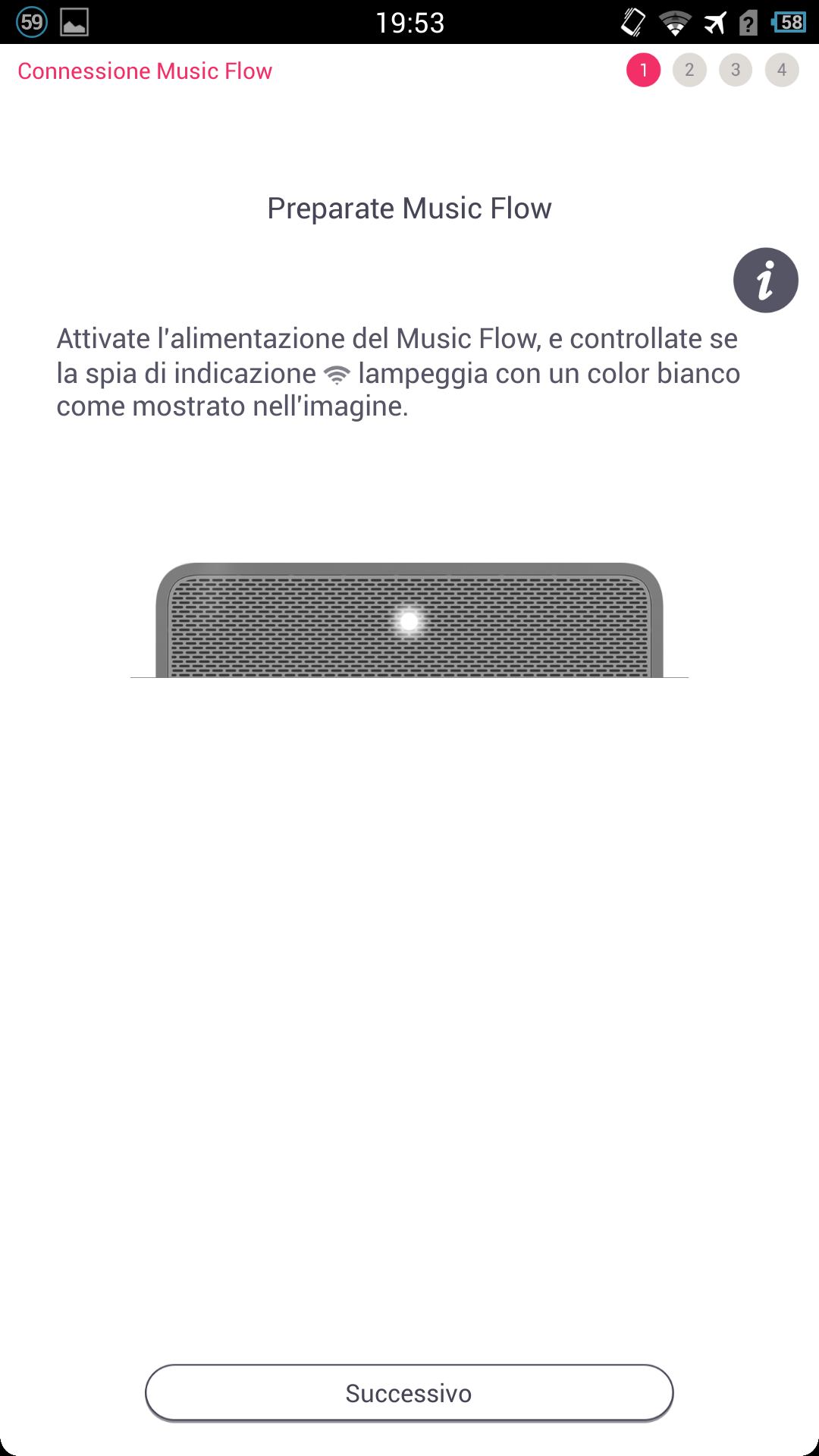
Task: Jump to step 2 indicator
Action: pyautogui.click(x=689, y=71)
